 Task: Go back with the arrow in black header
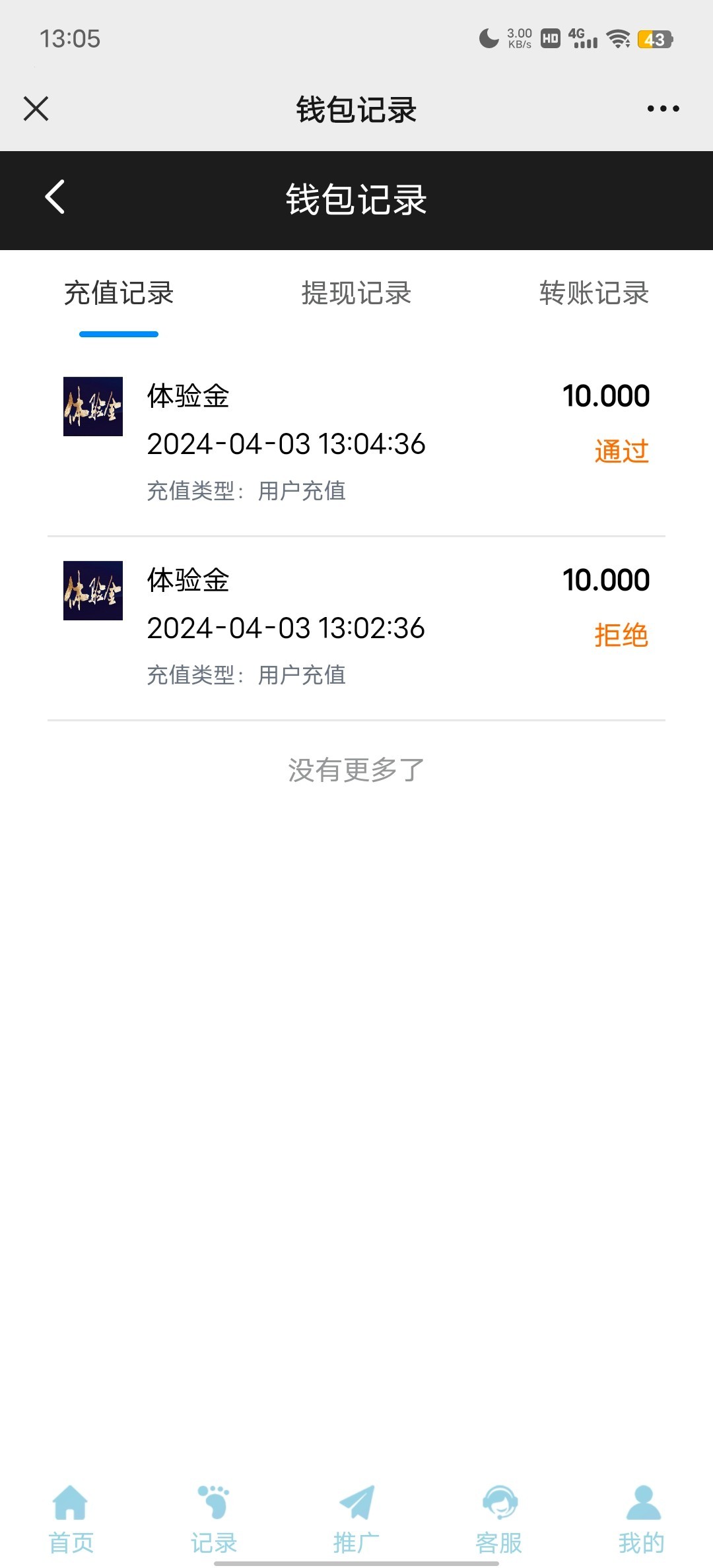(55, 197)
